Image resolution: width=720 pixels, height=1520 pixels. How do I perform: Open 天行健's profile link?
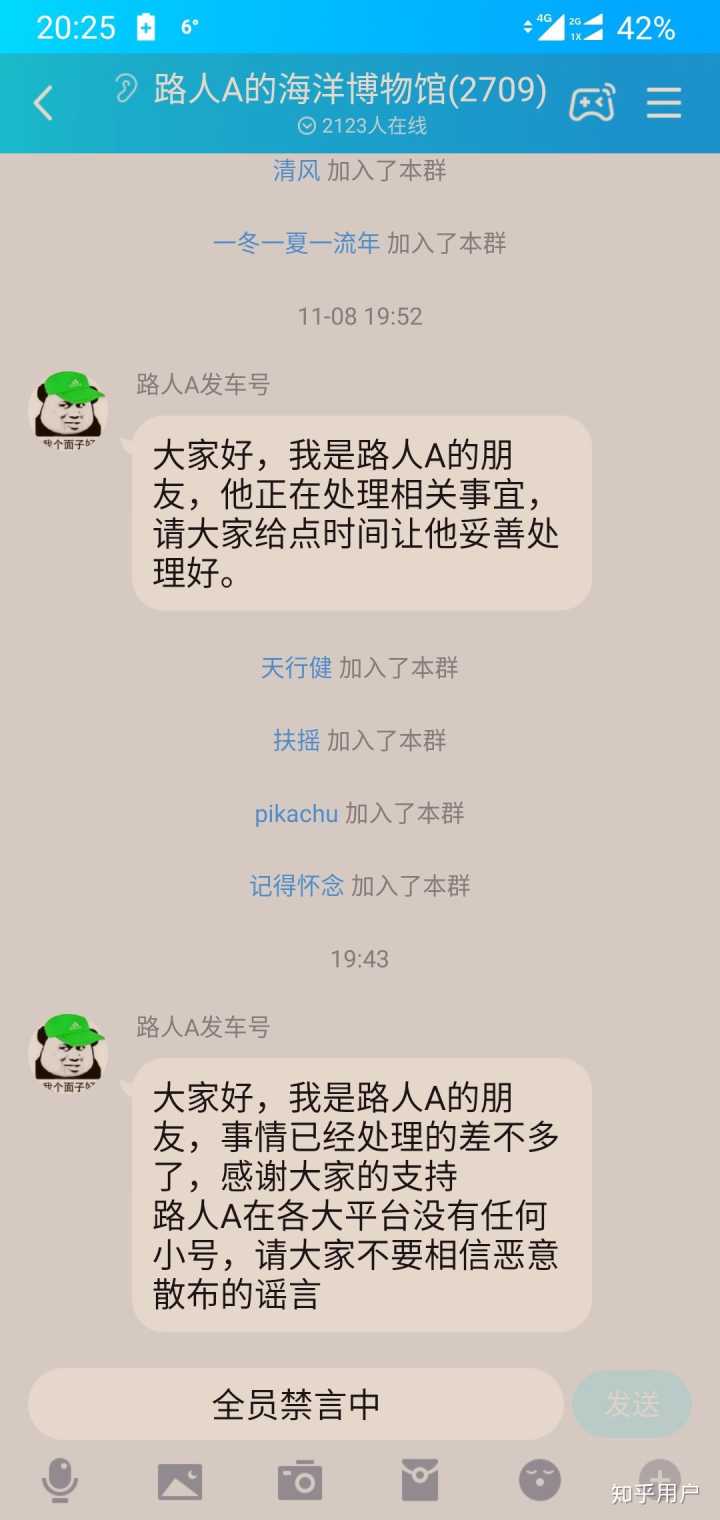click(x=296, y=668)
